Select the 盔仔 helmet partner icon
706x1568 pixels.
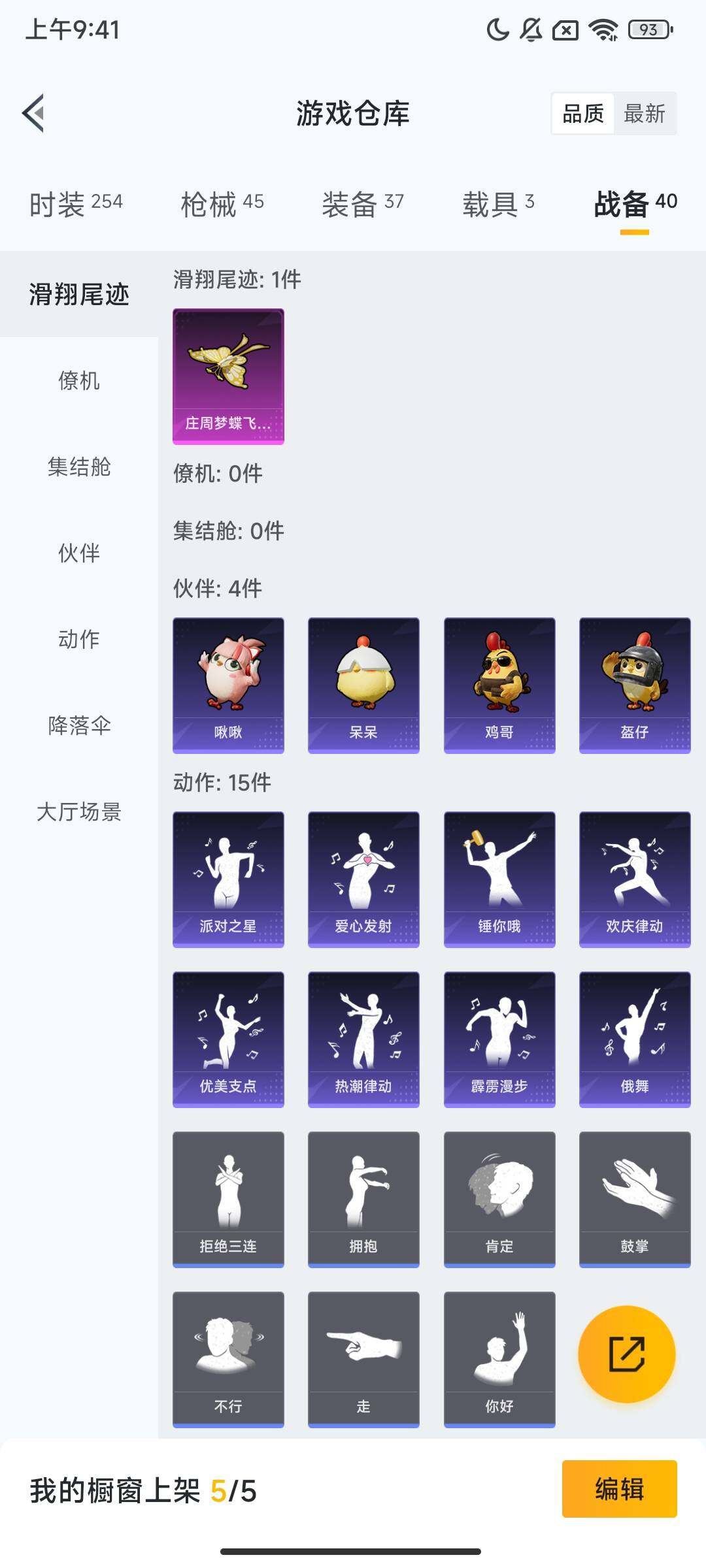pos(633,682)
